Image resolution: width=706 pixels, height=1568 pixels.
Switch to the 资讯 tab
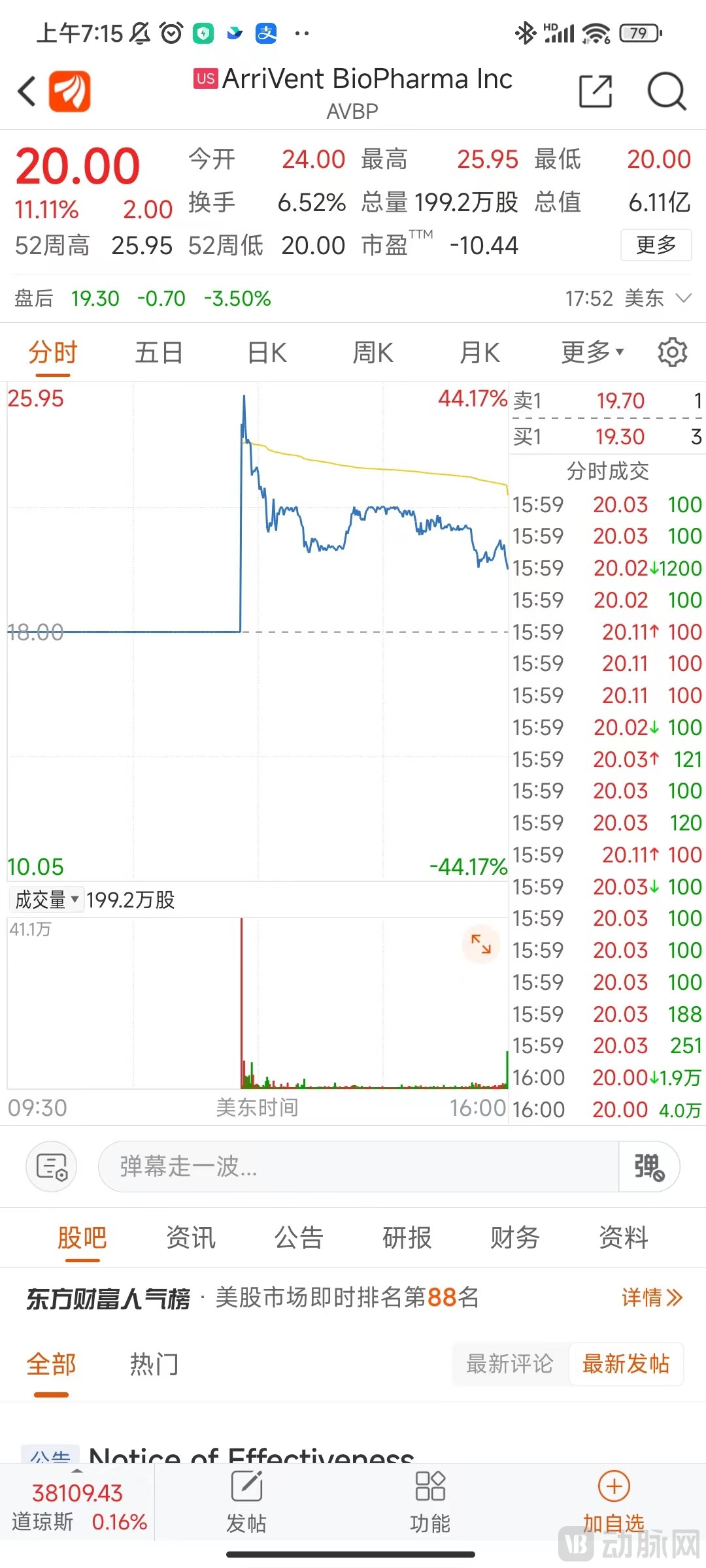[190, 1237]
